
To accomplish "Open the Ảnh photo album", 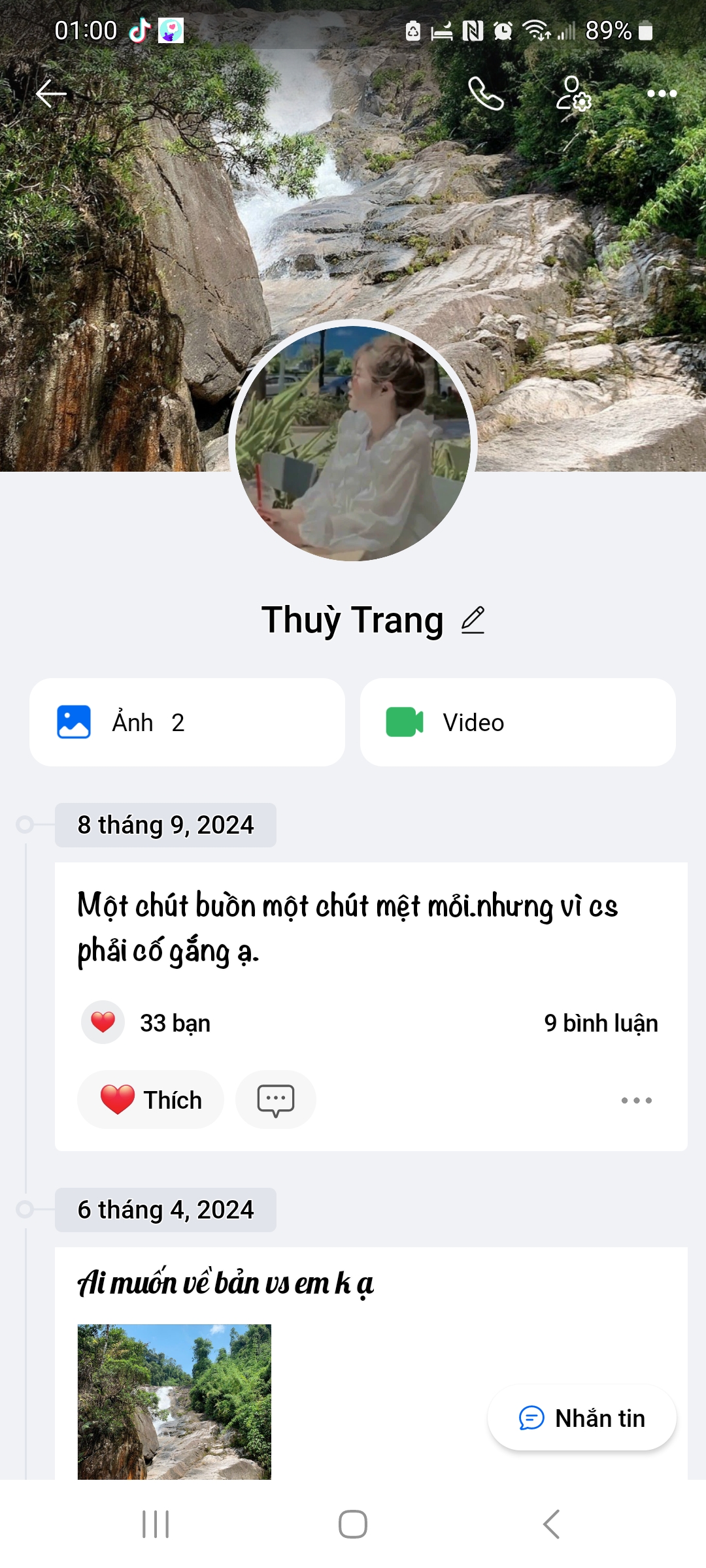I will click(x=187, y=723).
